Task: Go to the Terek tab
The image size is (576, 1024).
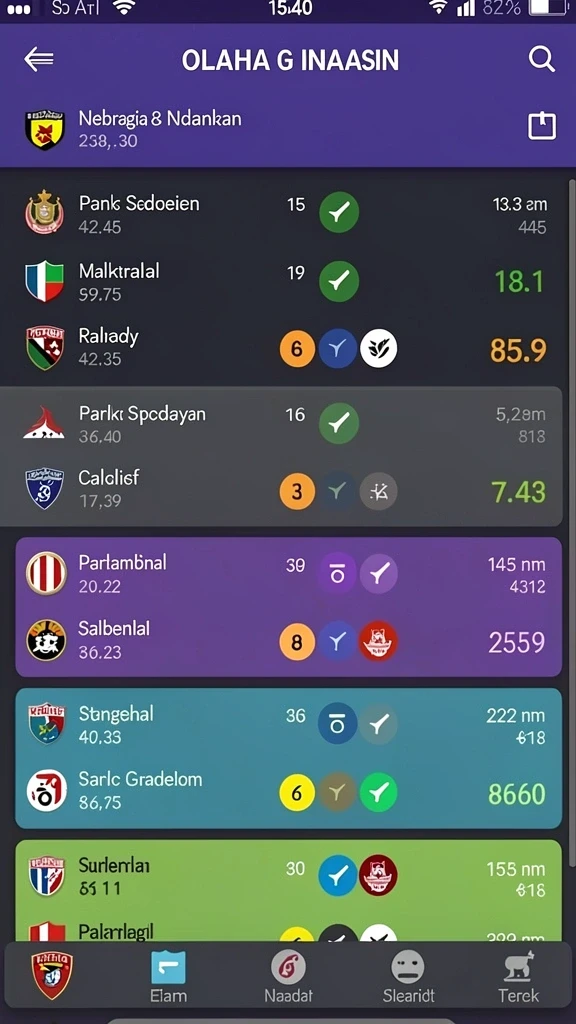Action: (x=519, y=978)
